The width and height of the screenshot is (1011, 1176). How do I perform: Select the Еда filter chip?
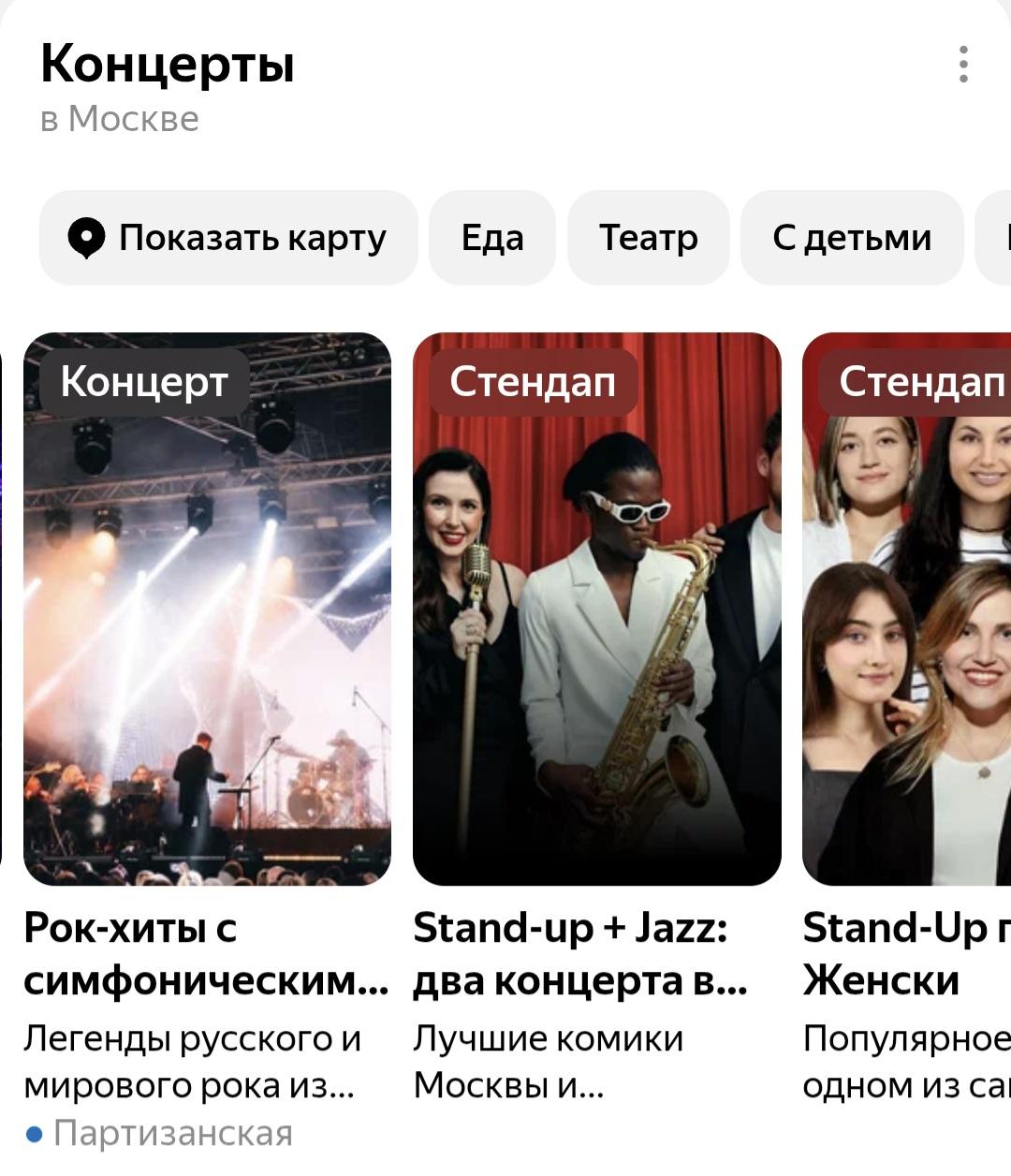click(492, 238)
